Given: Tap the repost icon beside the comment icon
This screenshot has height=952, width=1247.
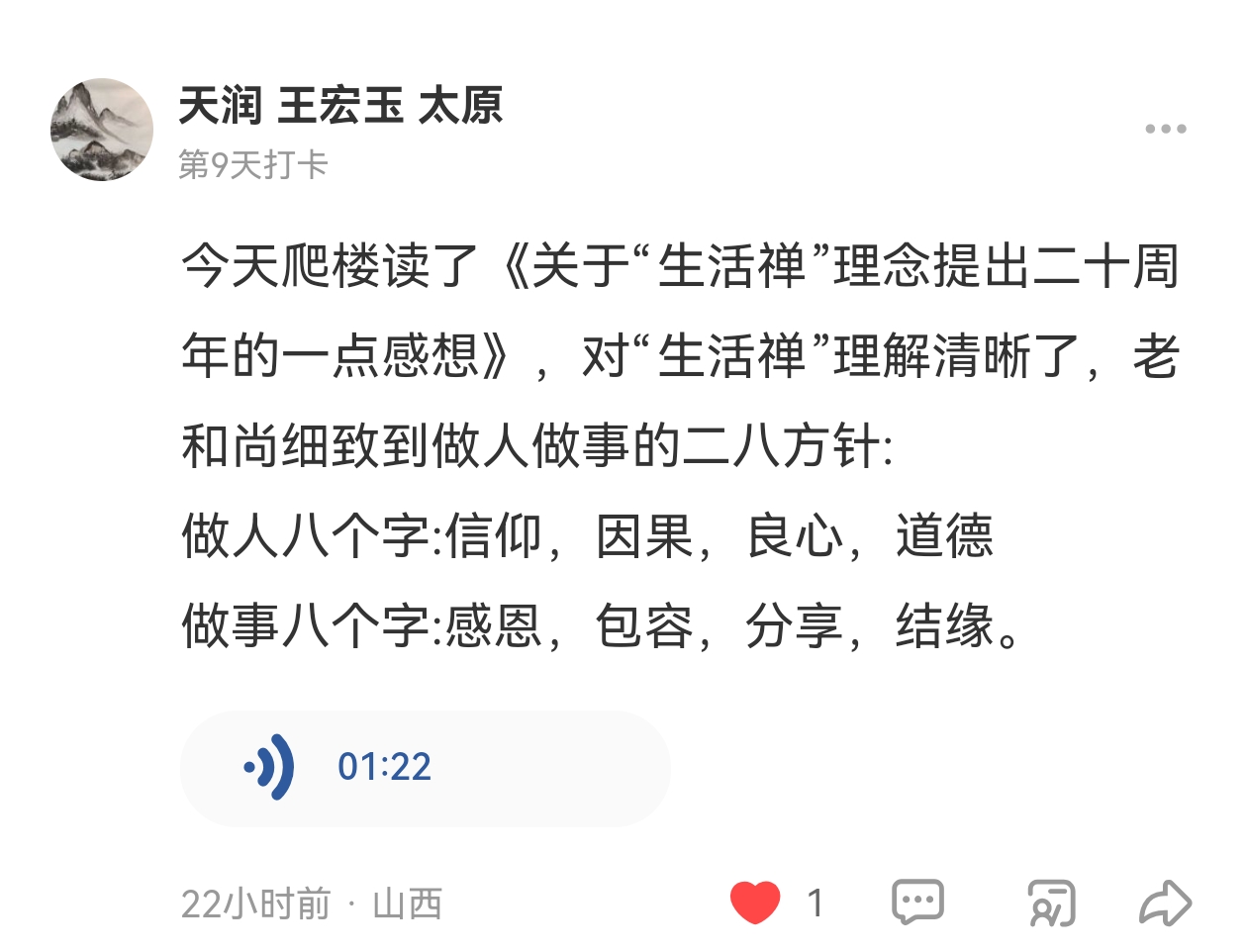Looking at the screenshot, I should tap(1051, 903).
